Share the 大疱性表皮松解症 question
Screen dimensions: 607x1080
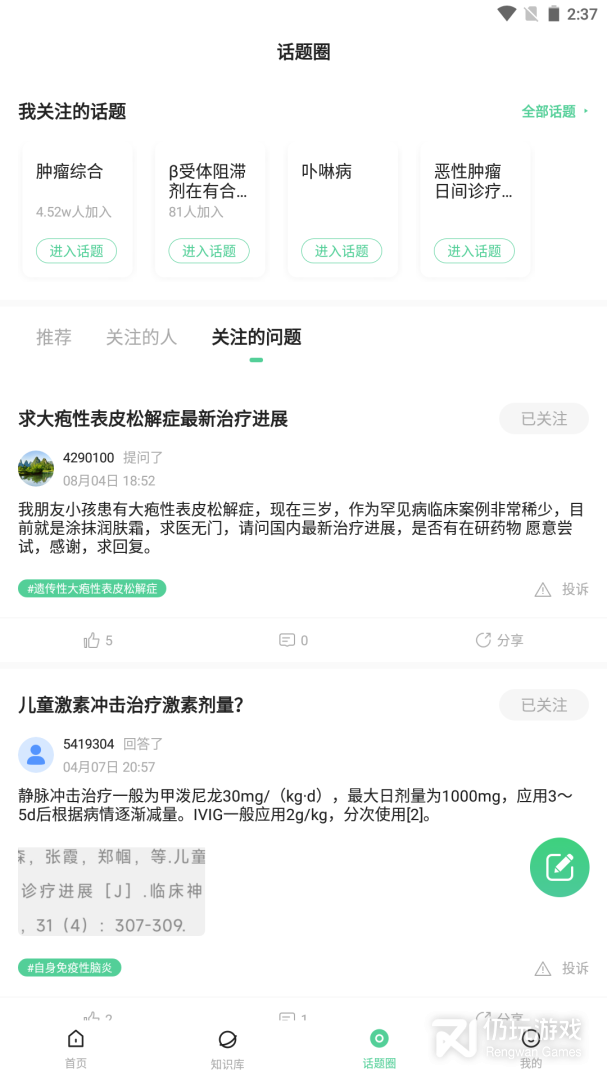pos(499,640)
